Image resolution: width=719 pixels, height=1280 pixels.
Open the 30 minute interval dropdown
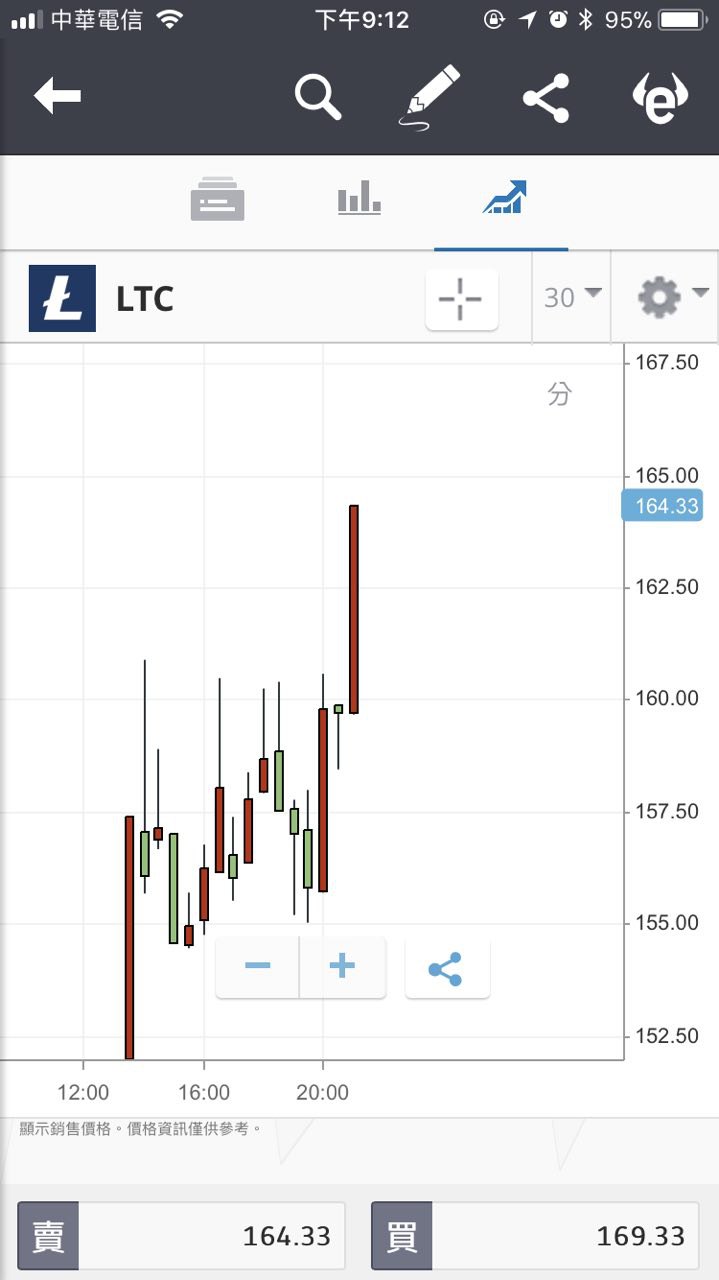(x=572, y=297)
